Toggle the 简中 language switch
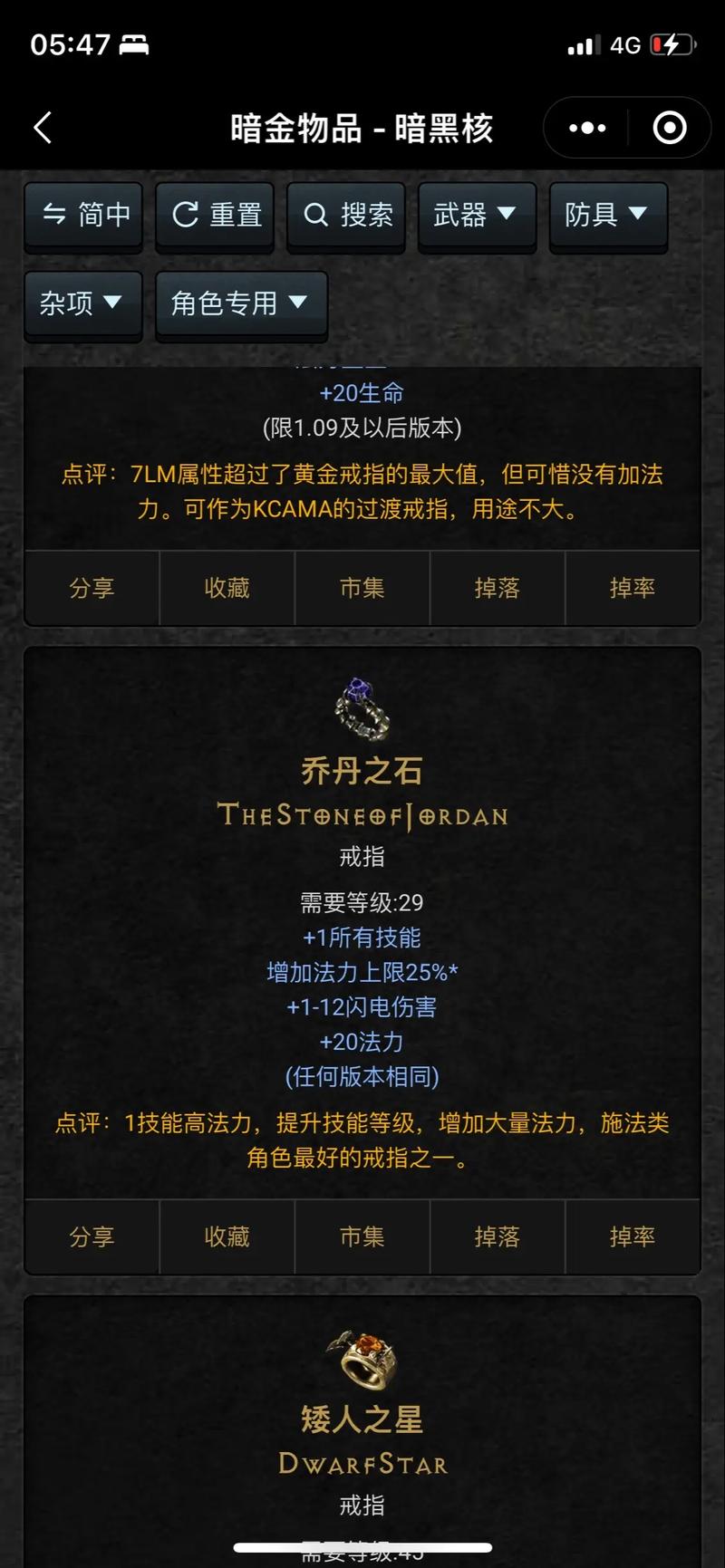The width and height of the screenshot is (725, 1568). (x=83, y=215)
